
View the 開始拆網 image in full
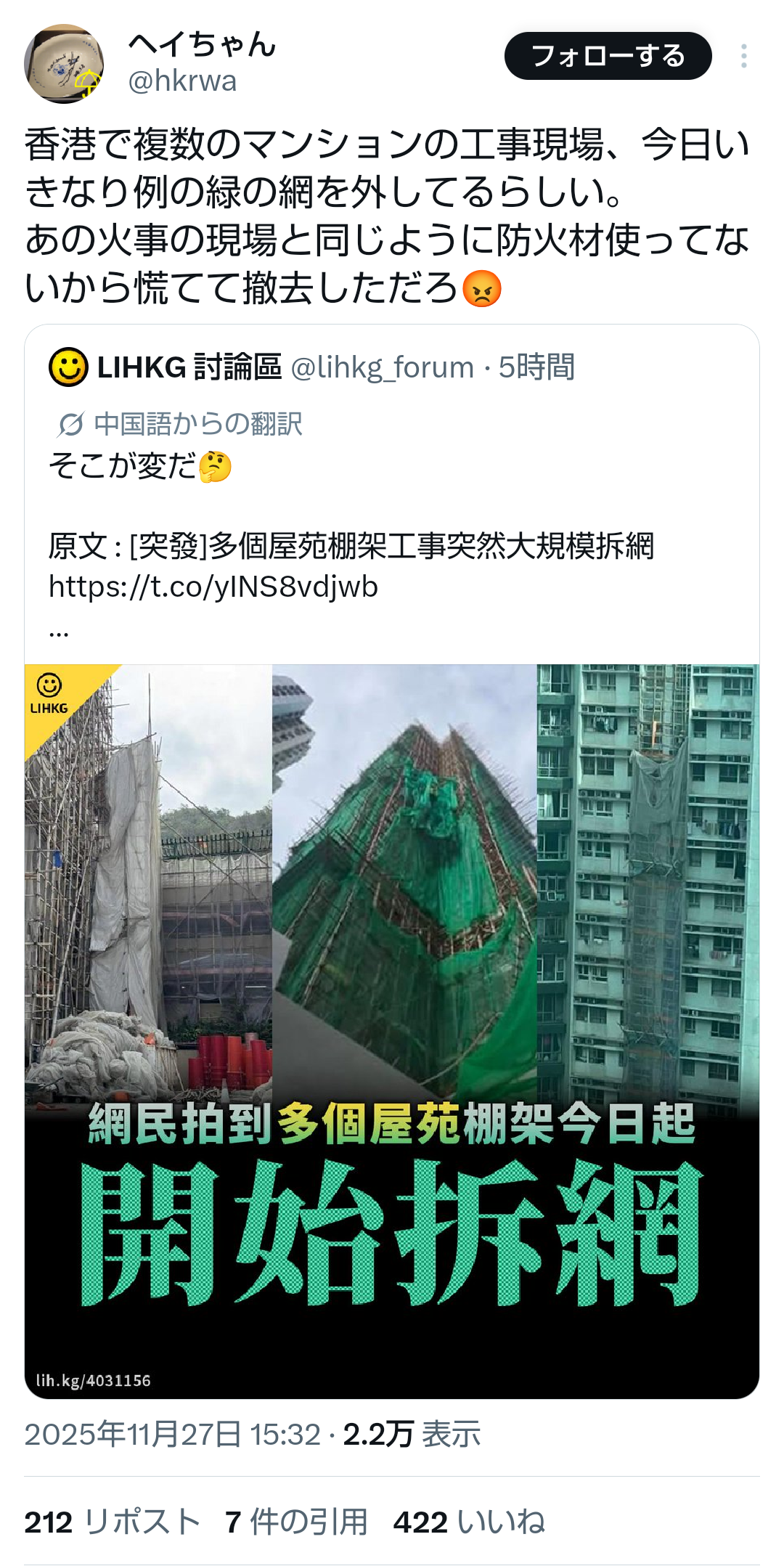pos(392,1031)
